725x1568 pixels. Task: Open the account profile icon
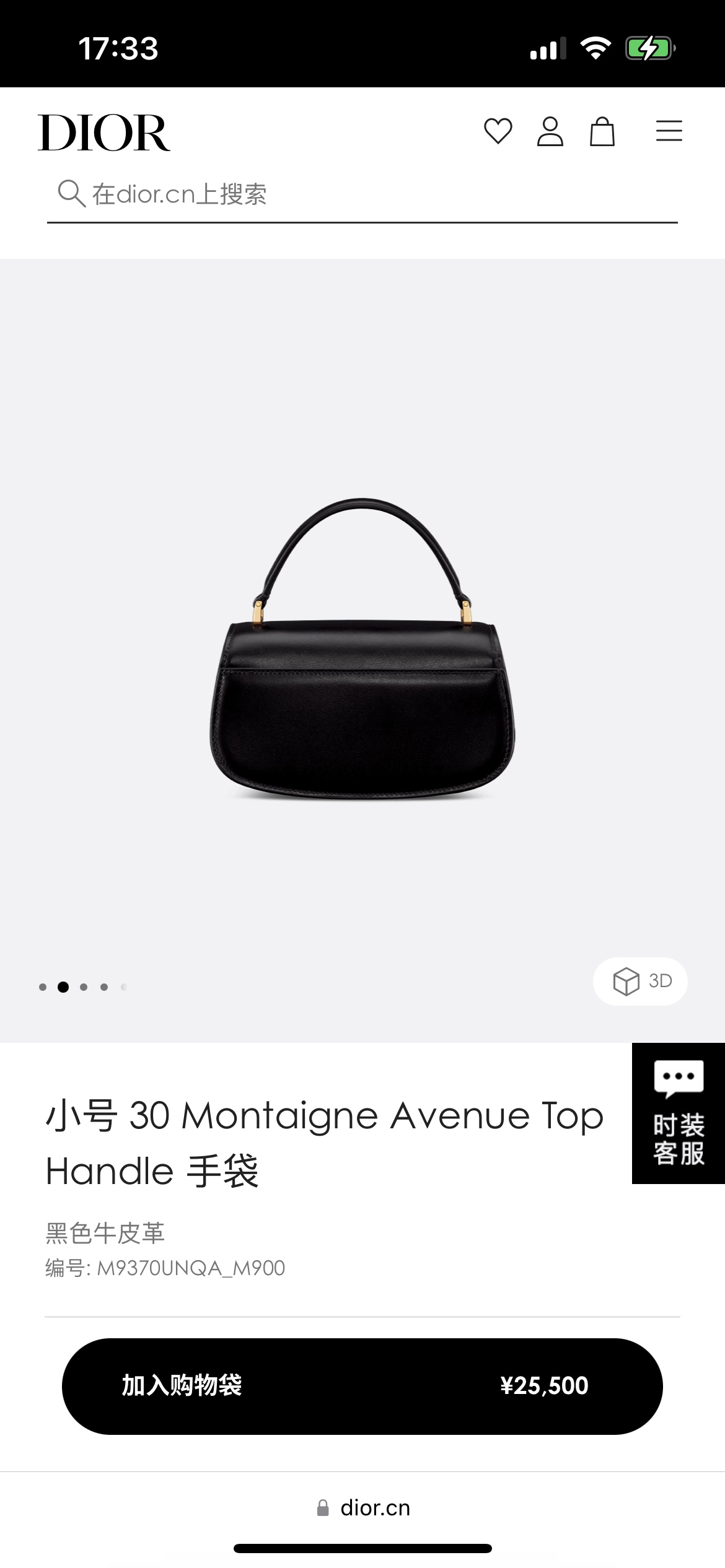[550, 132]
